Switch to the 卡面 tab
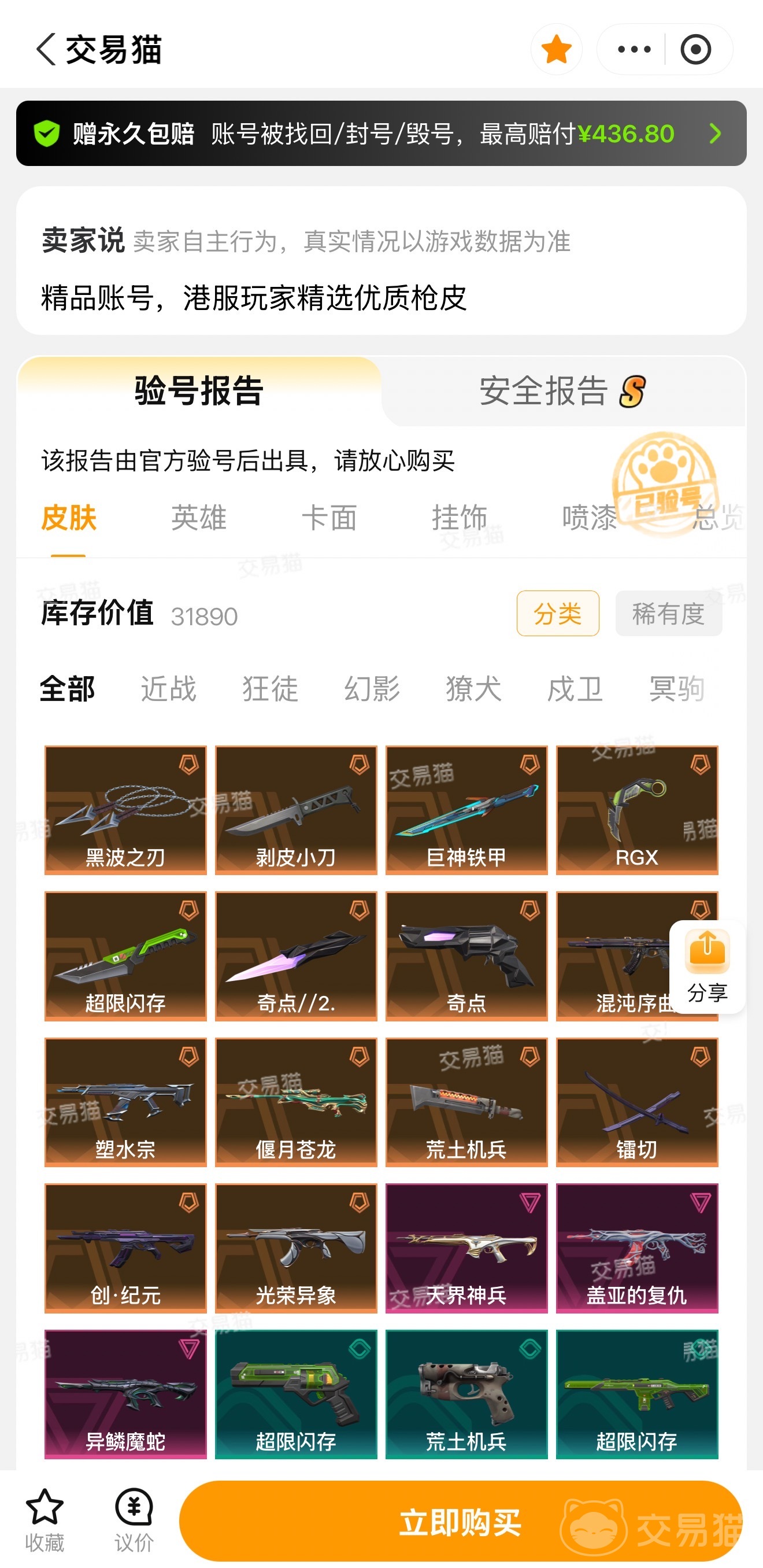The height and width of the screenshot is (1568, 763). [x=329, y=518]
